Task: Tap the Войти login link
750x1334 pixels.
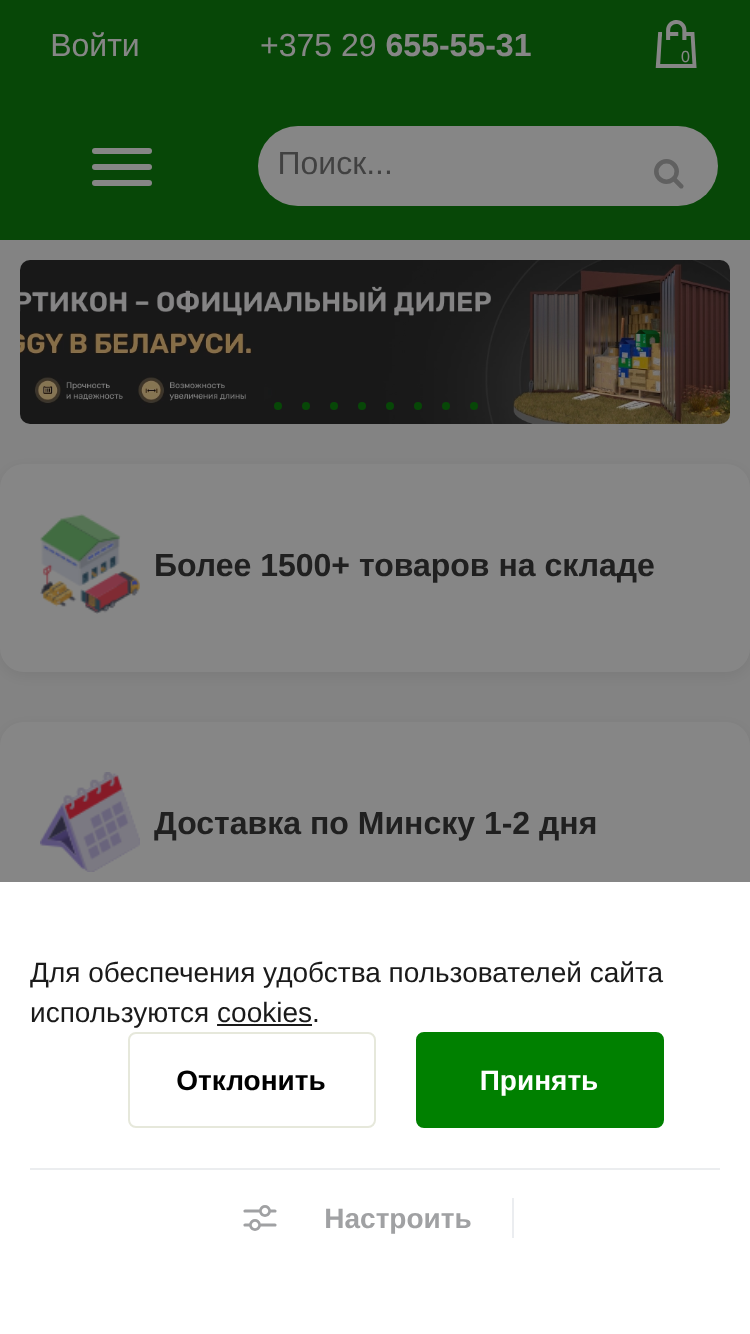Action: coord(95,46)
